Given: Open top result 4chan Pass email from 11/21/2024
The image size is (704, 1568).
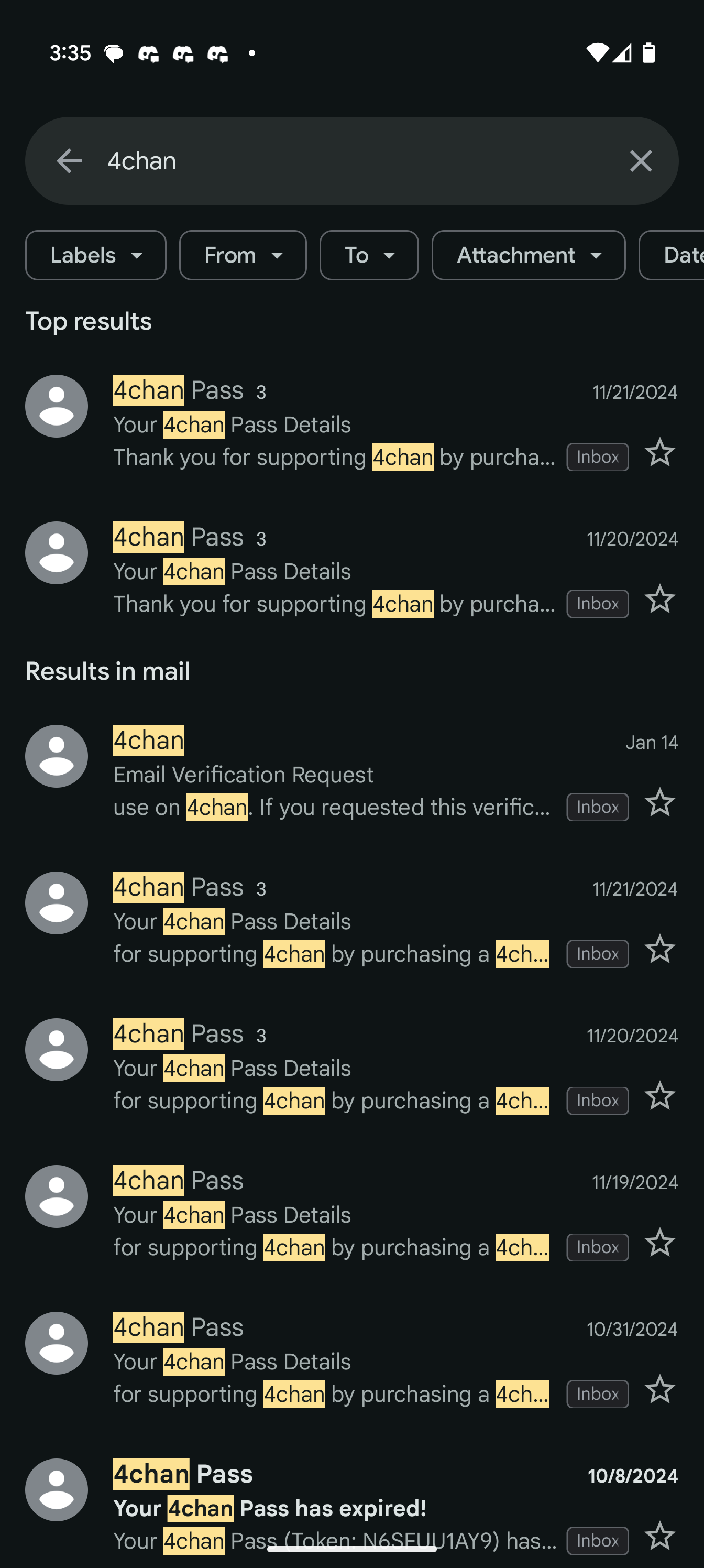Looking at the screenshot, I should (x=335, y=423).
